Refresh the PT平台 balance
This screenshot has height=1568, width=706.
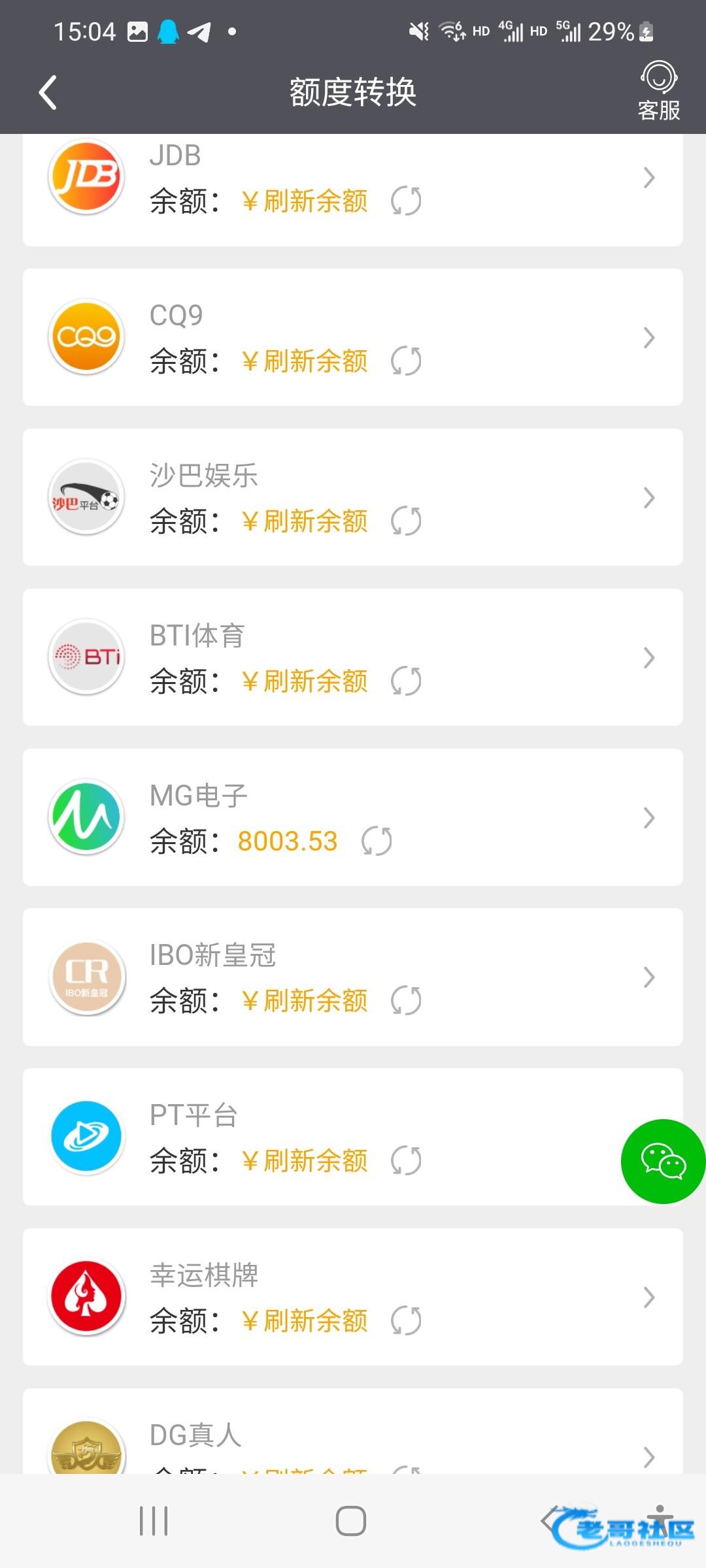point(406,1160)
